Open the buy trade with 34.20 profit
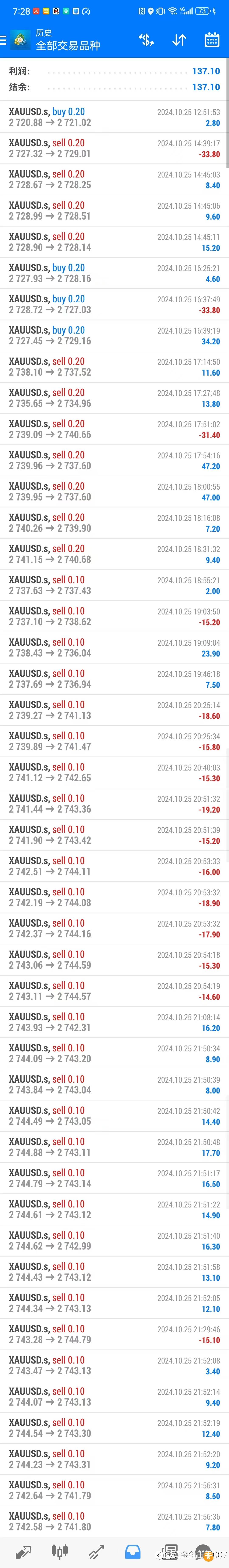 (114, 336)
